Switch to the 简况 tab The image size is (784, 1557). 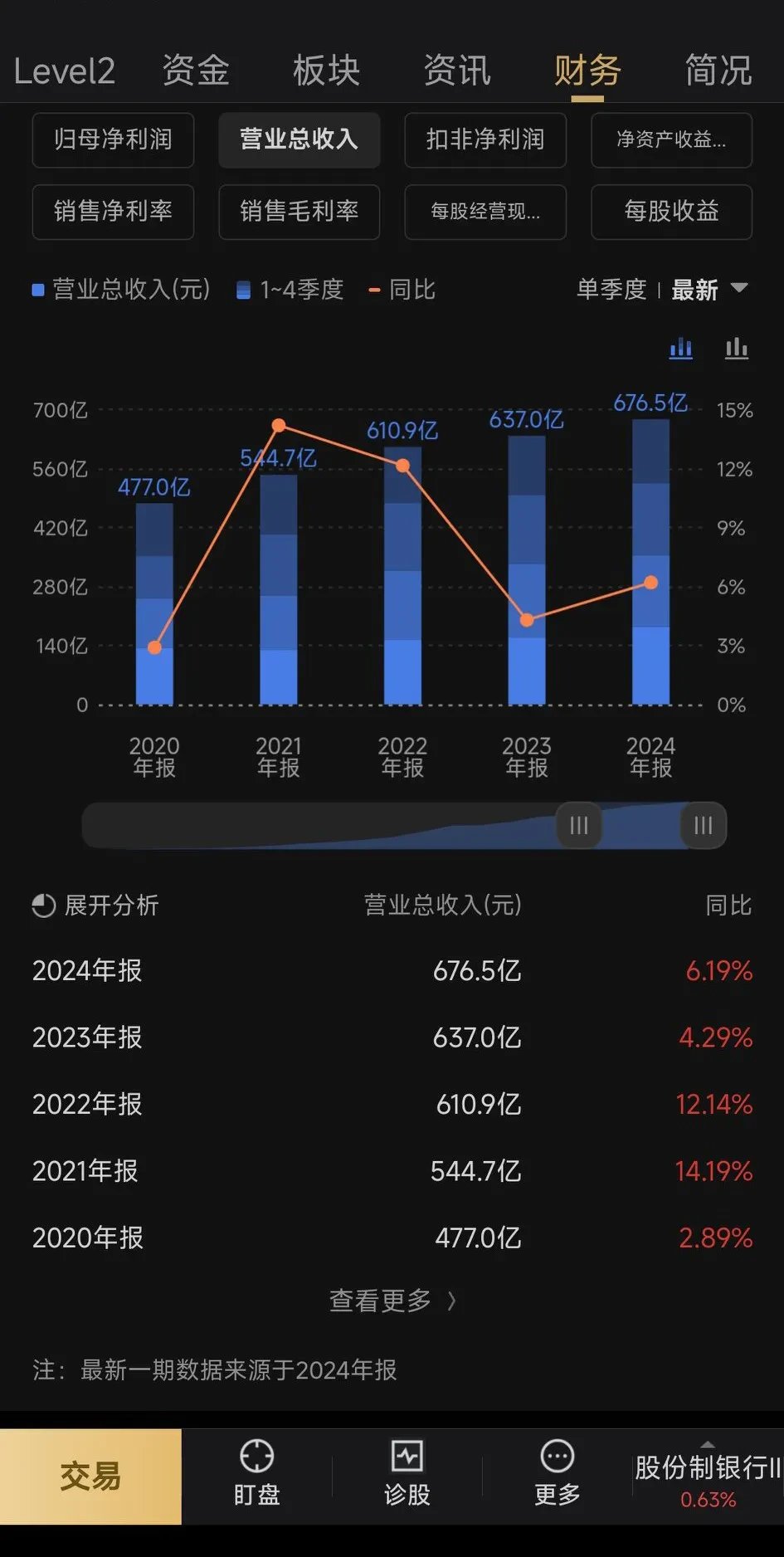click(x=717, y=71)
